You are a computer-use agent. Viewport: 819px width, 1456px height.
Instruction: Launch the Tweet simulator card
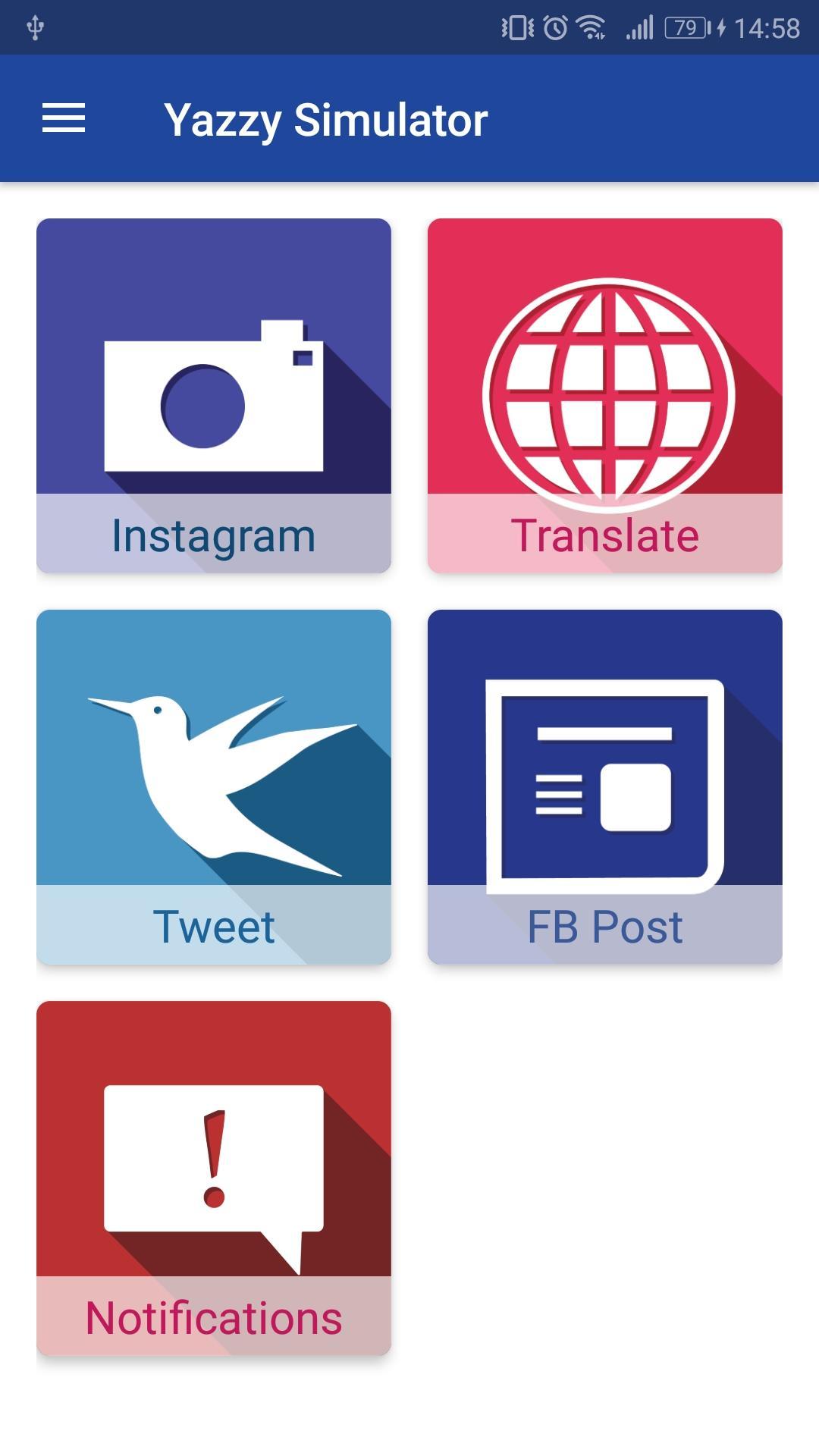tap(214, 787)
